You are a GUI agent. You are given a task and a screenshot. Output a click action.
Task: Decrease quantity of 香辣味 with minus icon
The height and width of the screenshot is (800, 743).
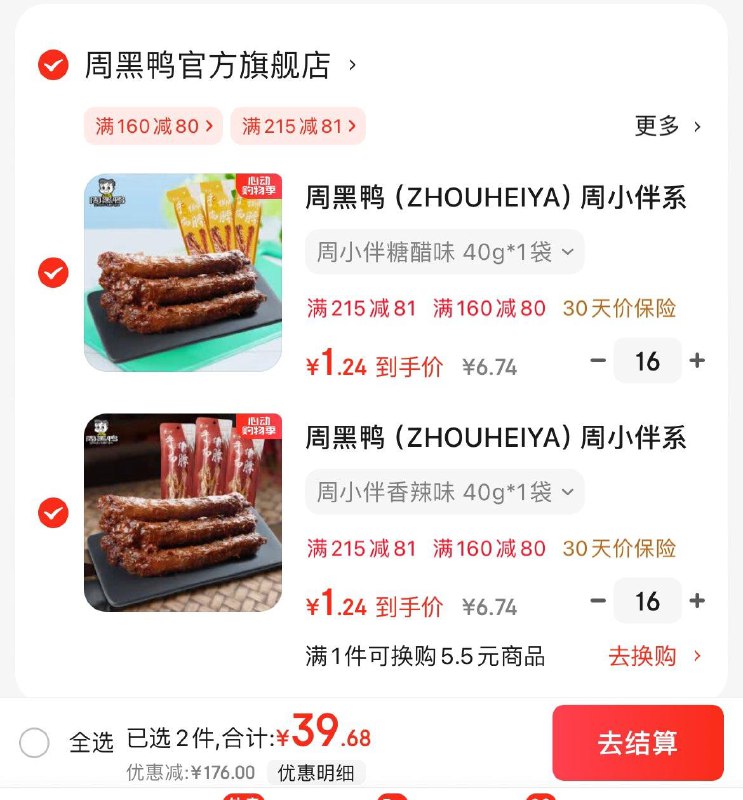click(x=597, y=602)
